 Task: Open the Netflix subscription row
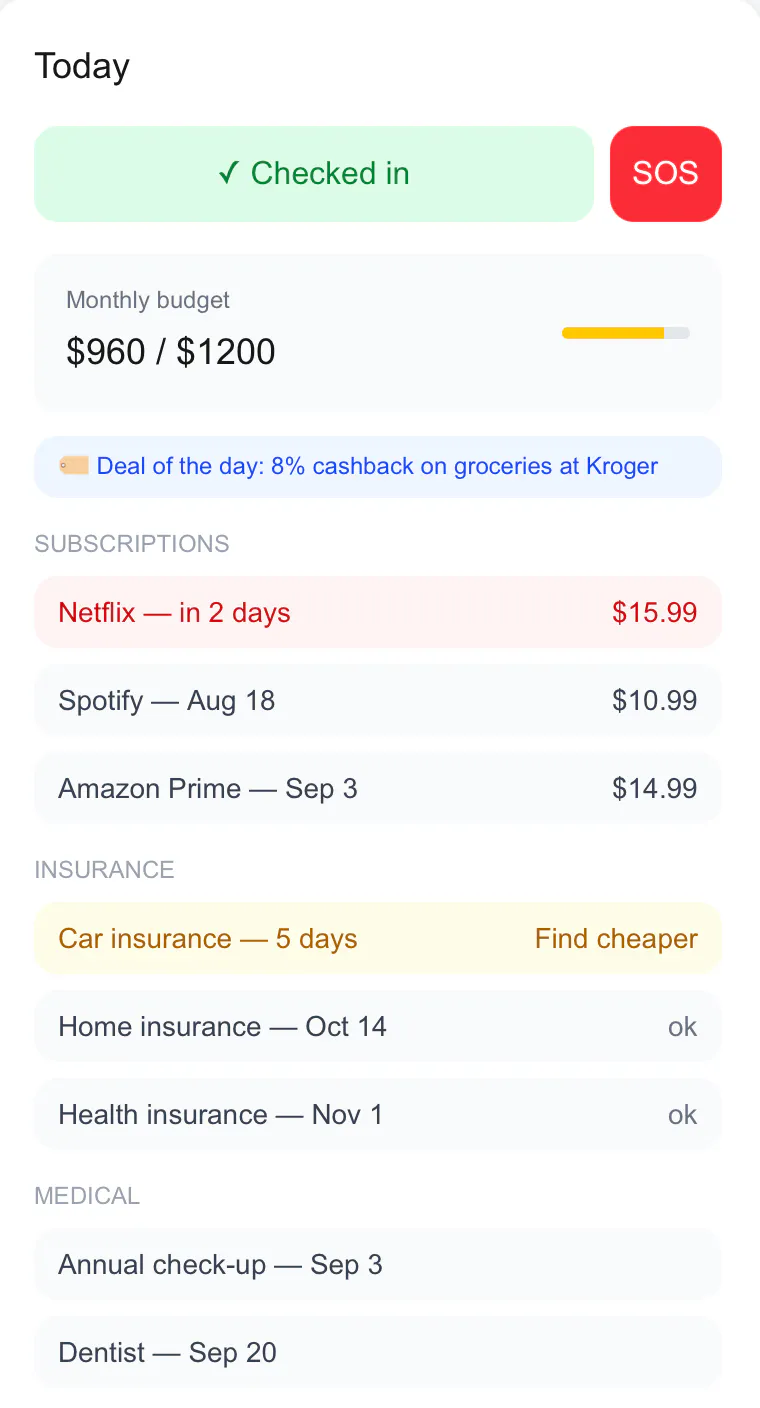coord(378,612)
